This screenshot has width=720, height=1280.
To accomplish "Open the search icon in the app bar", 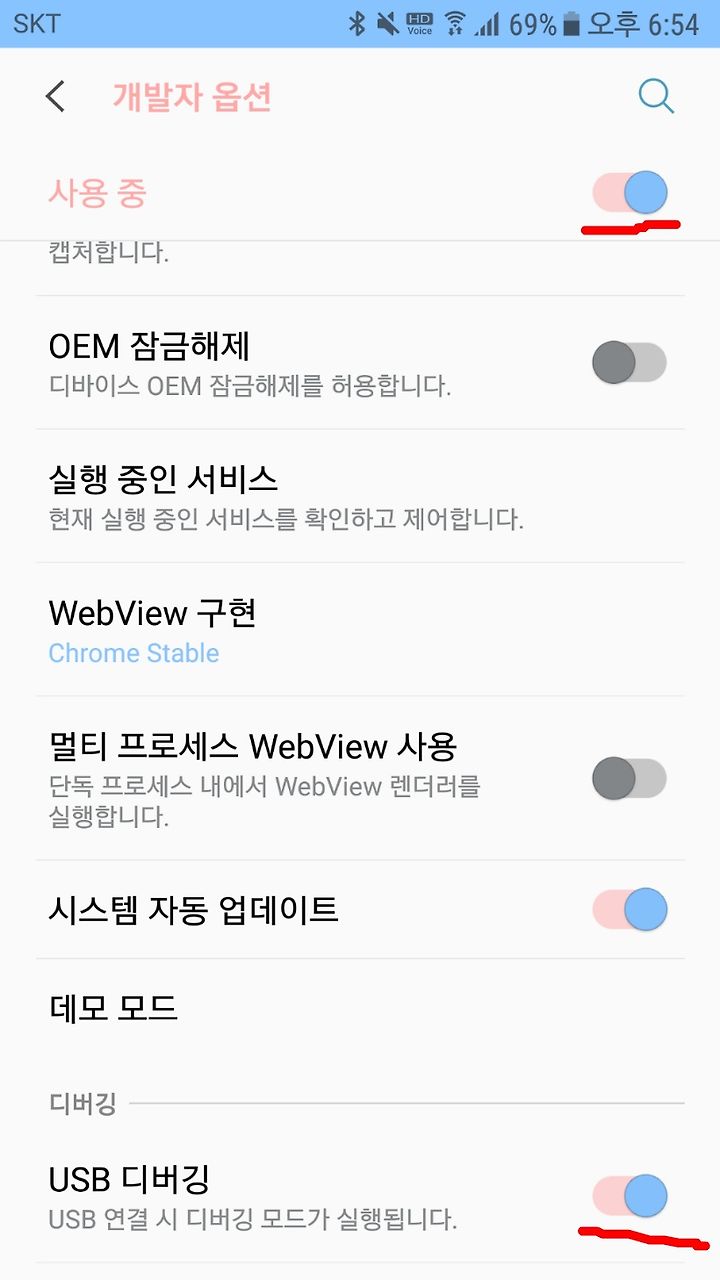I will tap(656, 97).
